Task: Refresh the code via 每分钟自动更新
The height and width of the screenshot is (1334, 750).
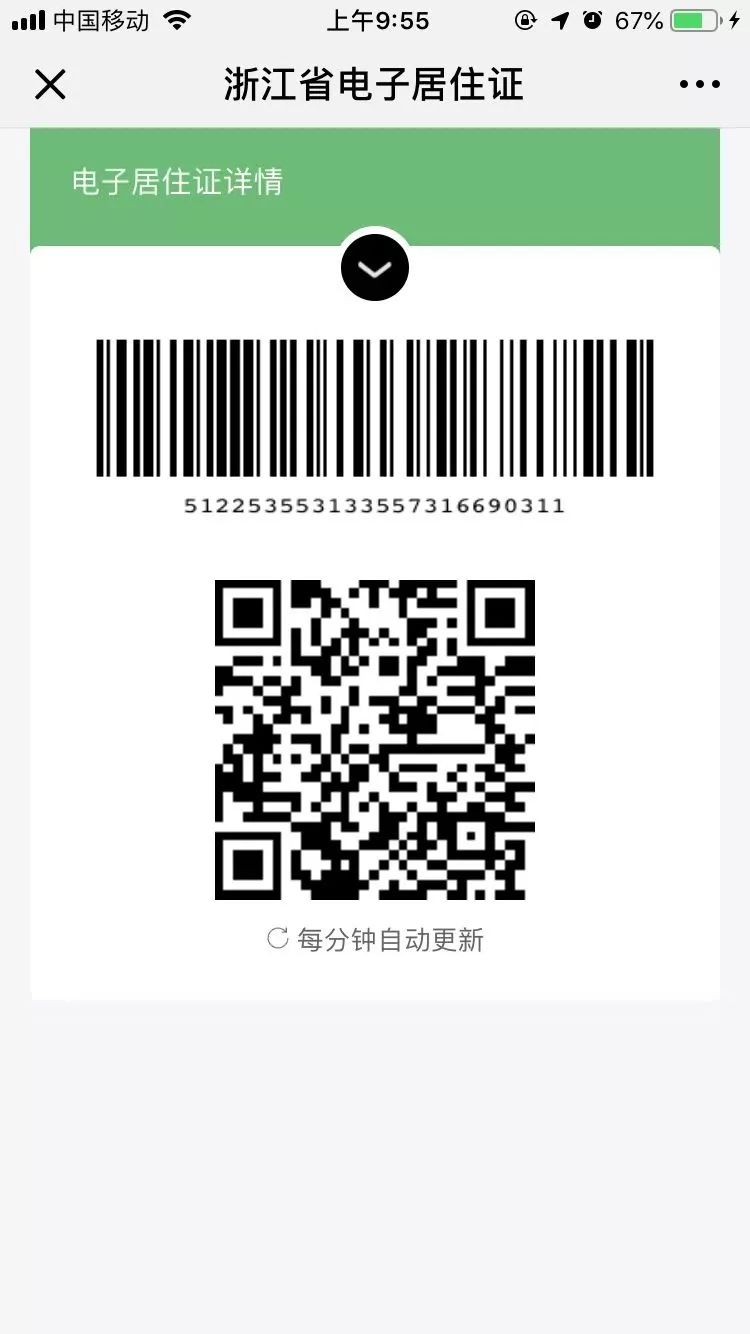Action: click(375, 939)
